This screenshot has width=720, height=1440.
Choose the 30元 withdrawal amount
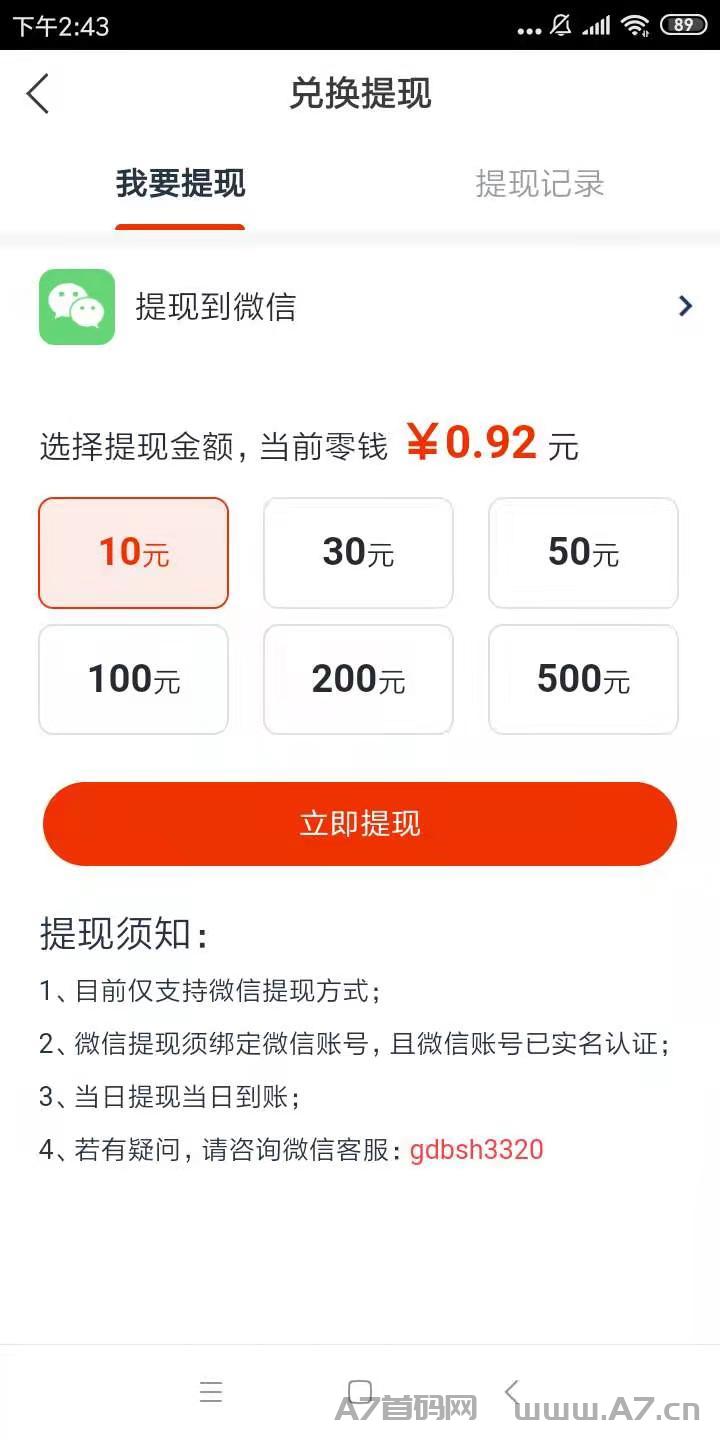pyautogui.click(x=358, y=553)
